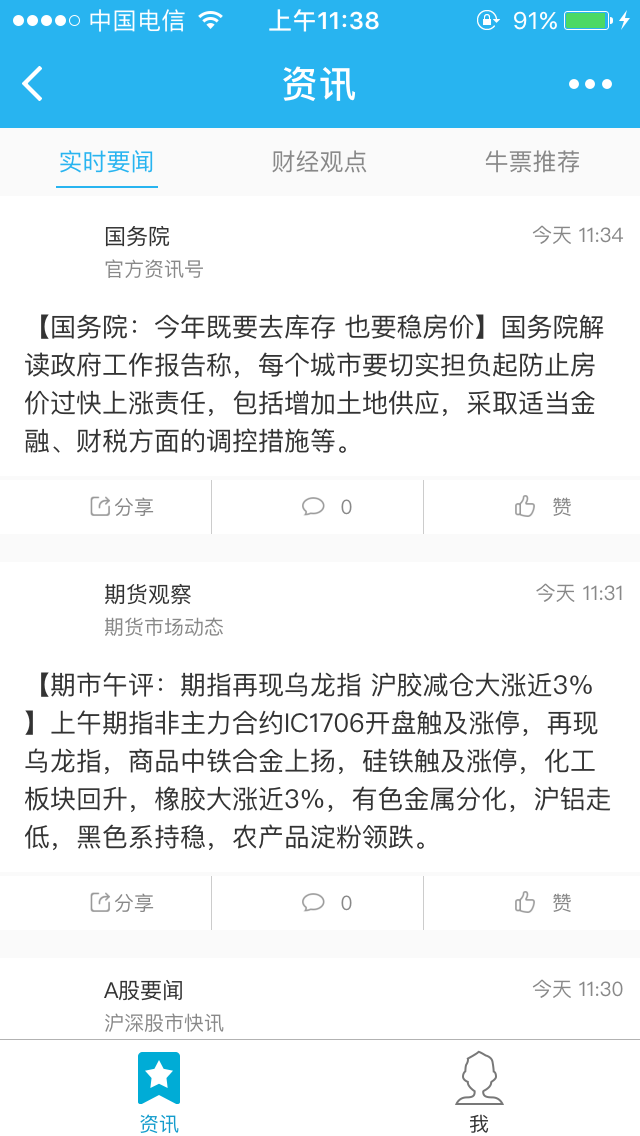Share the 期货观察 post
Screen dimensions: 640x1136
[x=122, y=903]
